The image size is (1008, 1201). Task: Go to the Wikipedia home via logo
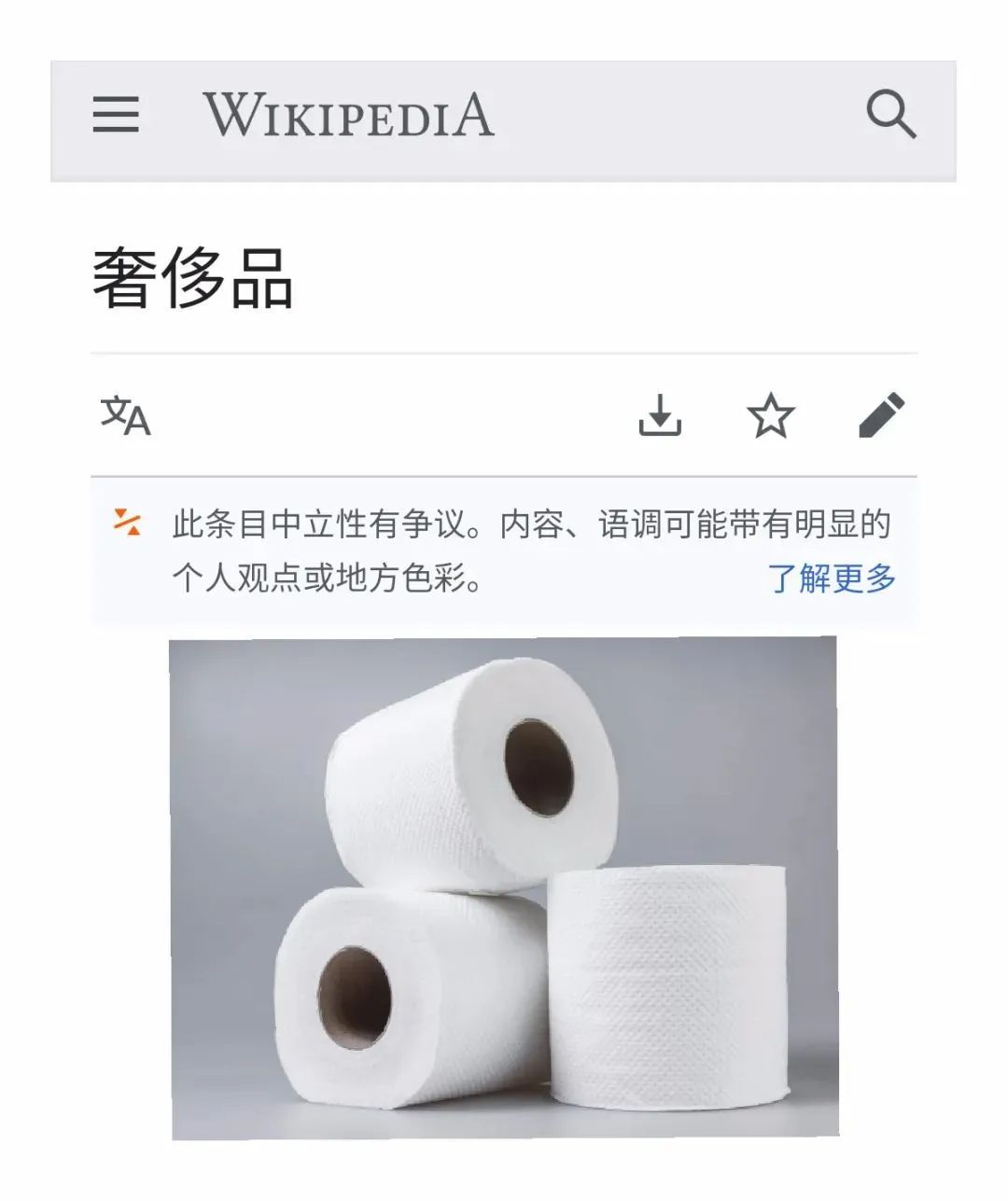coord(348,115)
